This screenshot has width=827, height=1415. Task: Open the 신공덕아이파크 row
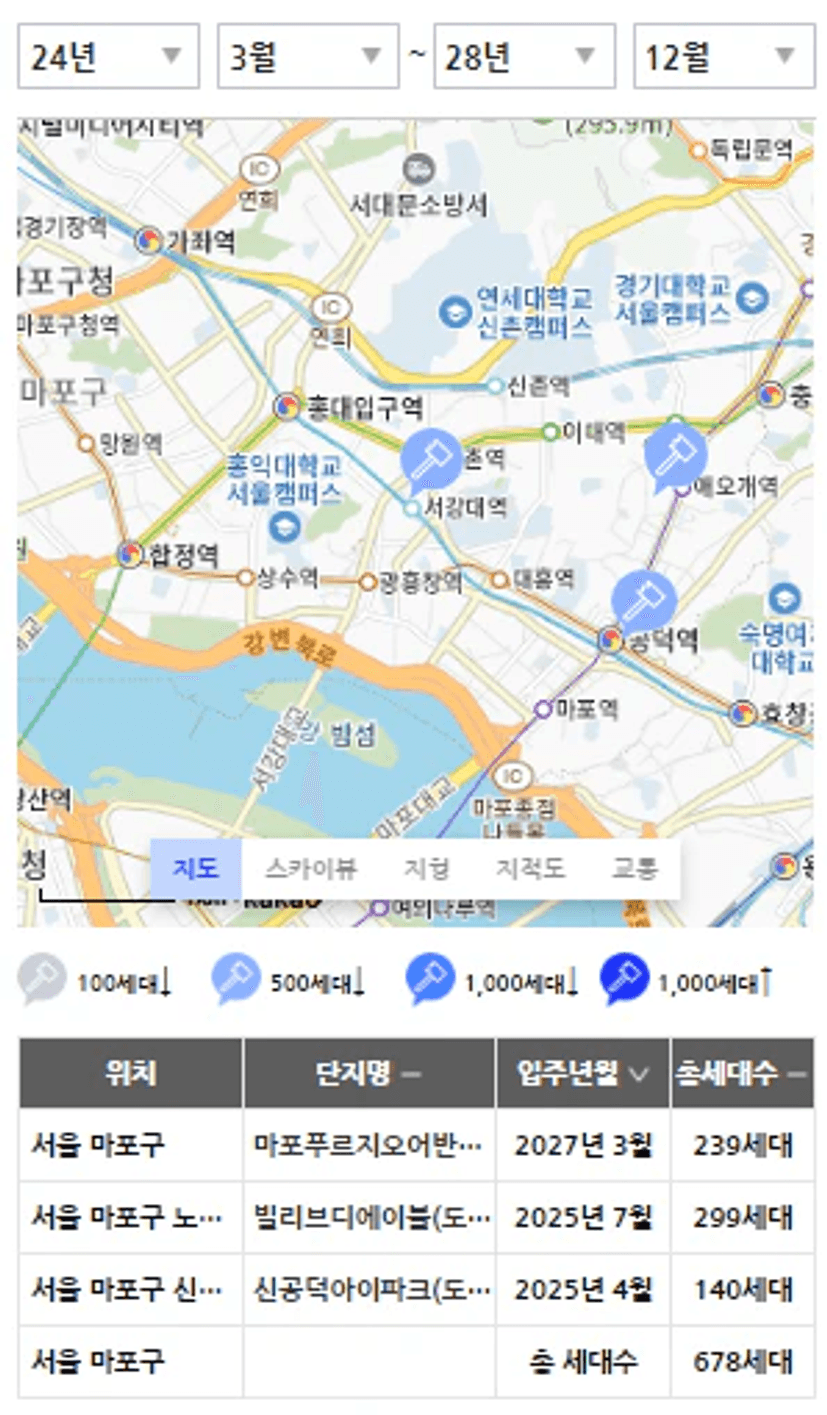click(x=416, y=1289)
